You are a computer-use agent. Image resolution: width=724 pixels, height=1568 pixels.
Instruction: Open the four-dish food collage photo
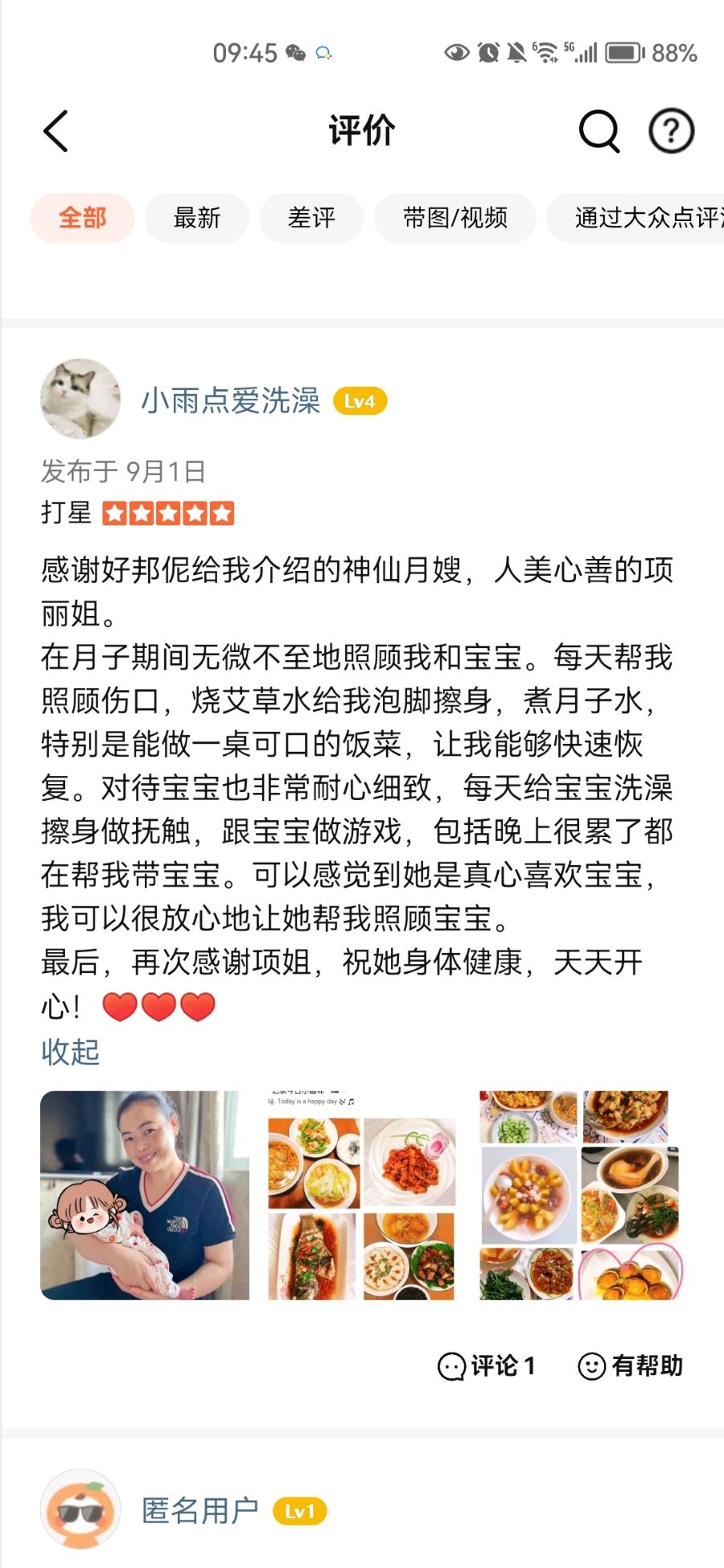361,1195
